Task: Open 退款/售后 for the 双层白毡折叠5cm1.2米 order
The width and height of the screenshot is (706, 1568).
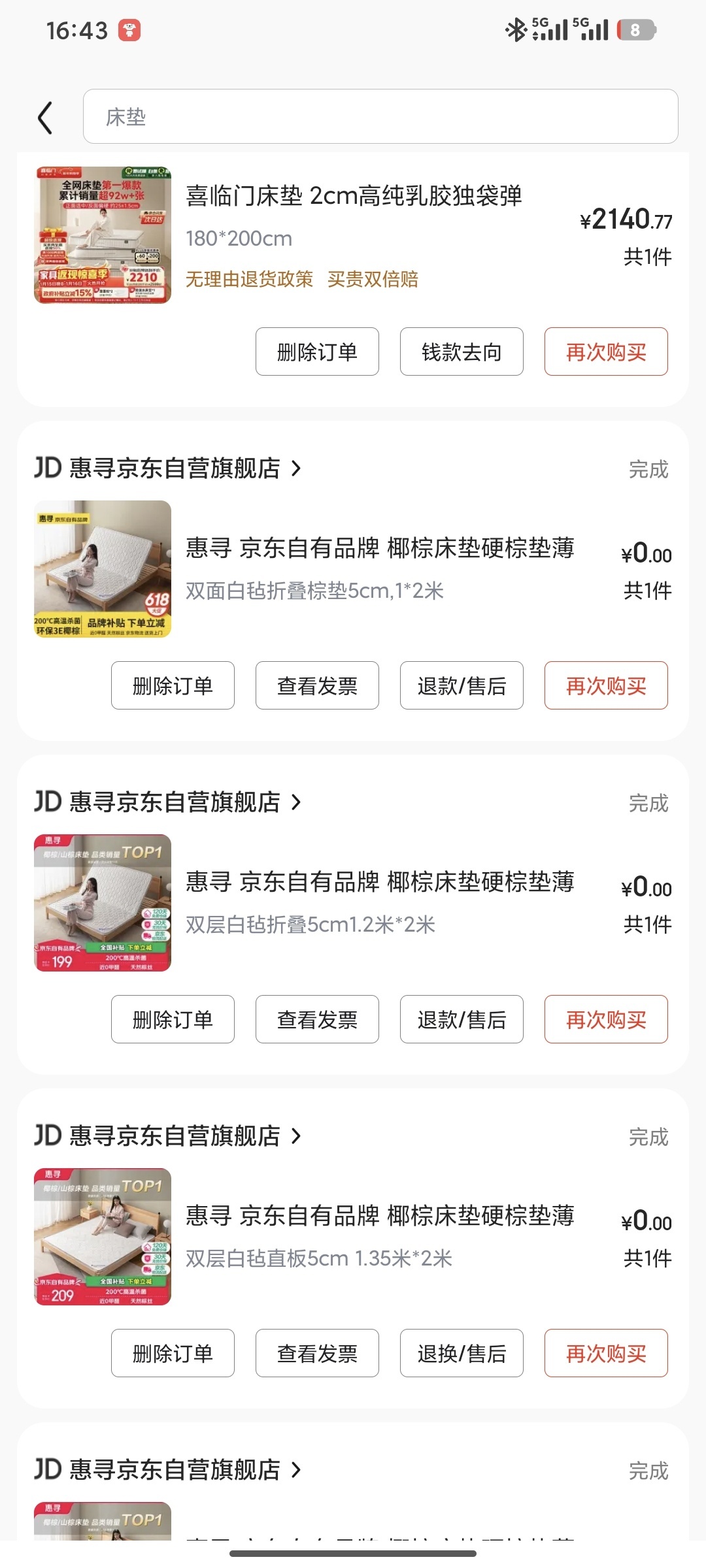Action: (x=462, y=1020)
